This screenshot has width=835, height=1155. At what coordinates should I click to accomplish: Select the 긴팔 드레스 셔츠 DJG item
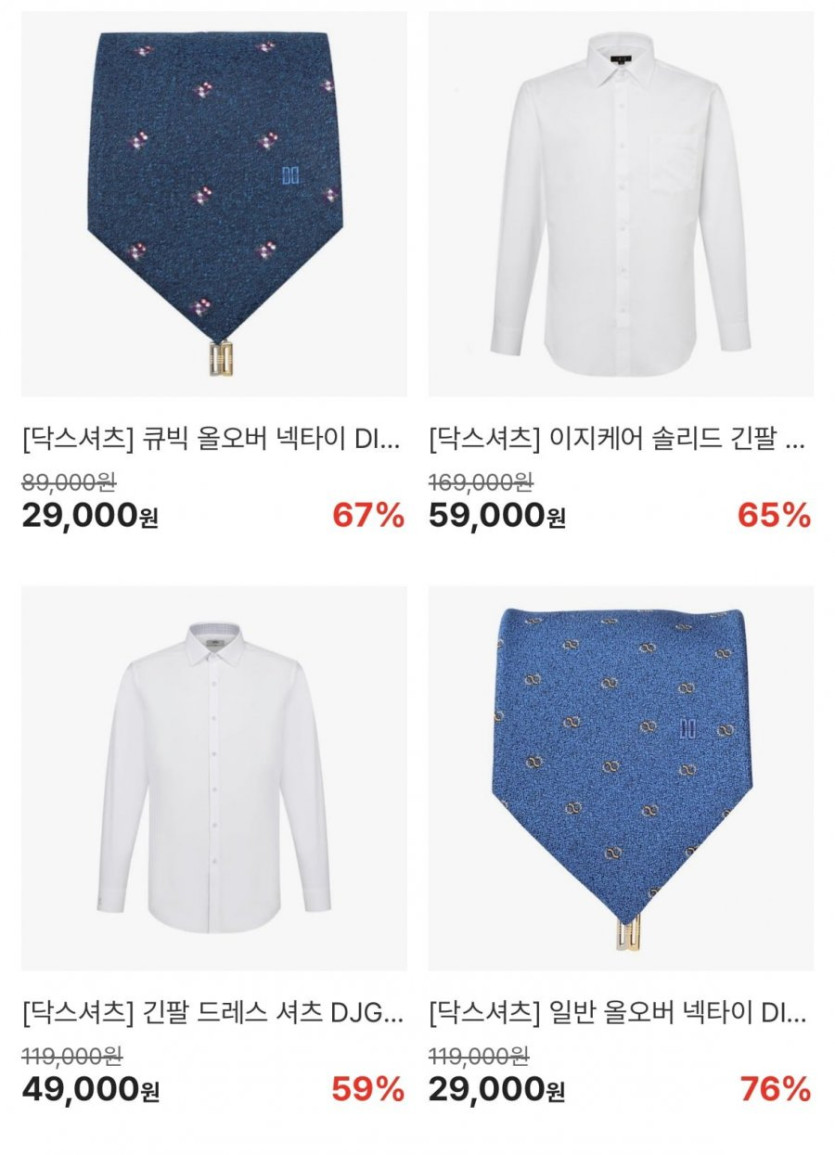[x=213, y=778]
